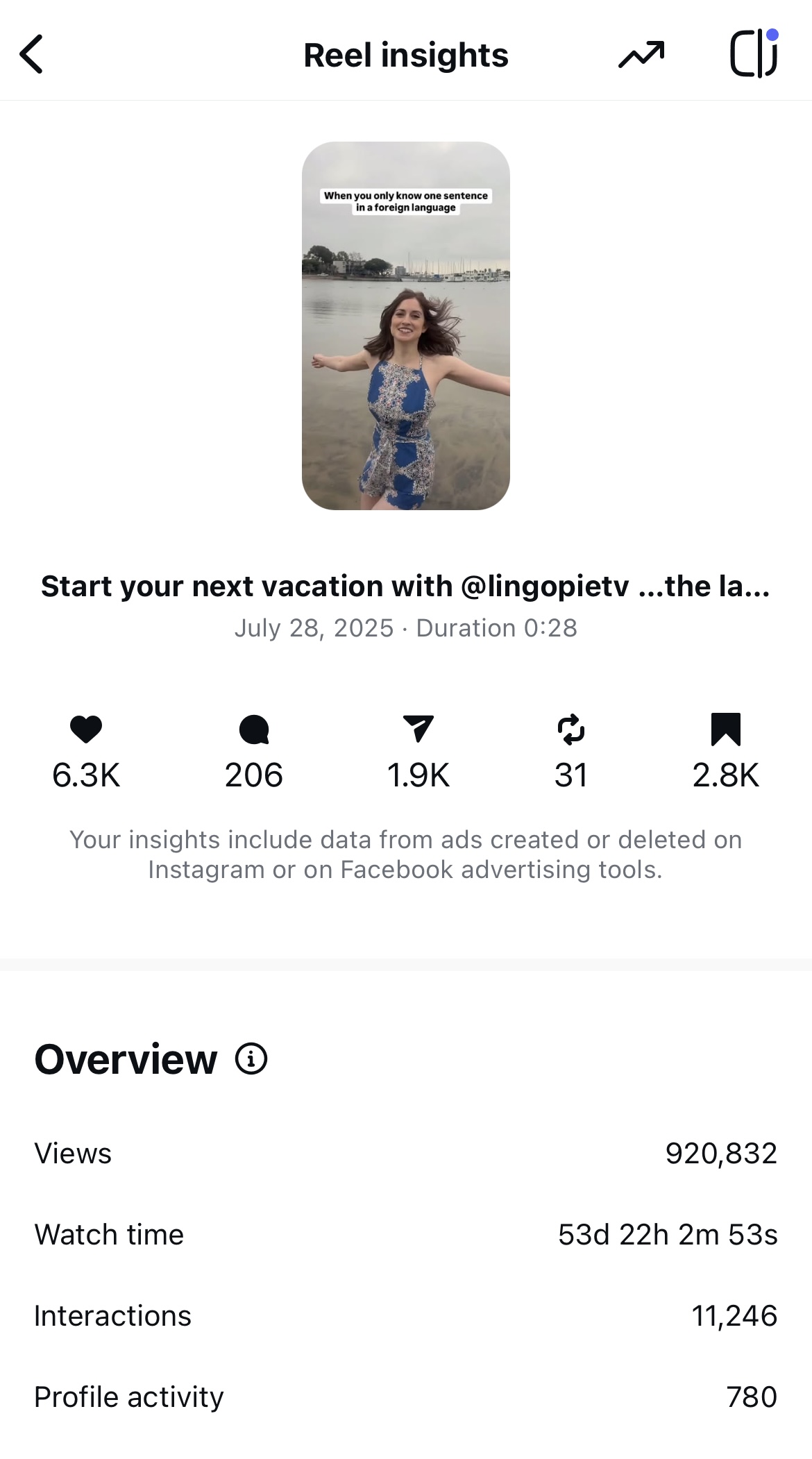Go back from Reel insights

click(x=32, y=54)
